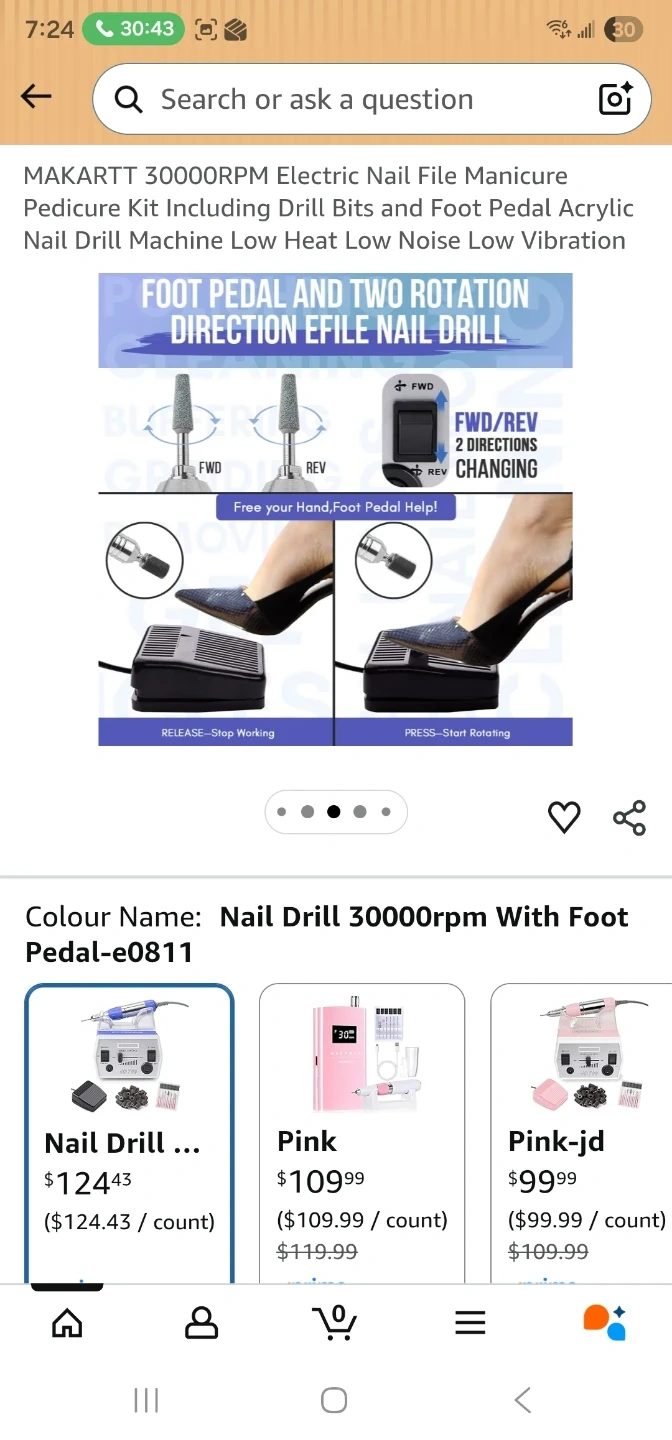
Task: Go back using the top arrow
Action: [x=36, y=97]
